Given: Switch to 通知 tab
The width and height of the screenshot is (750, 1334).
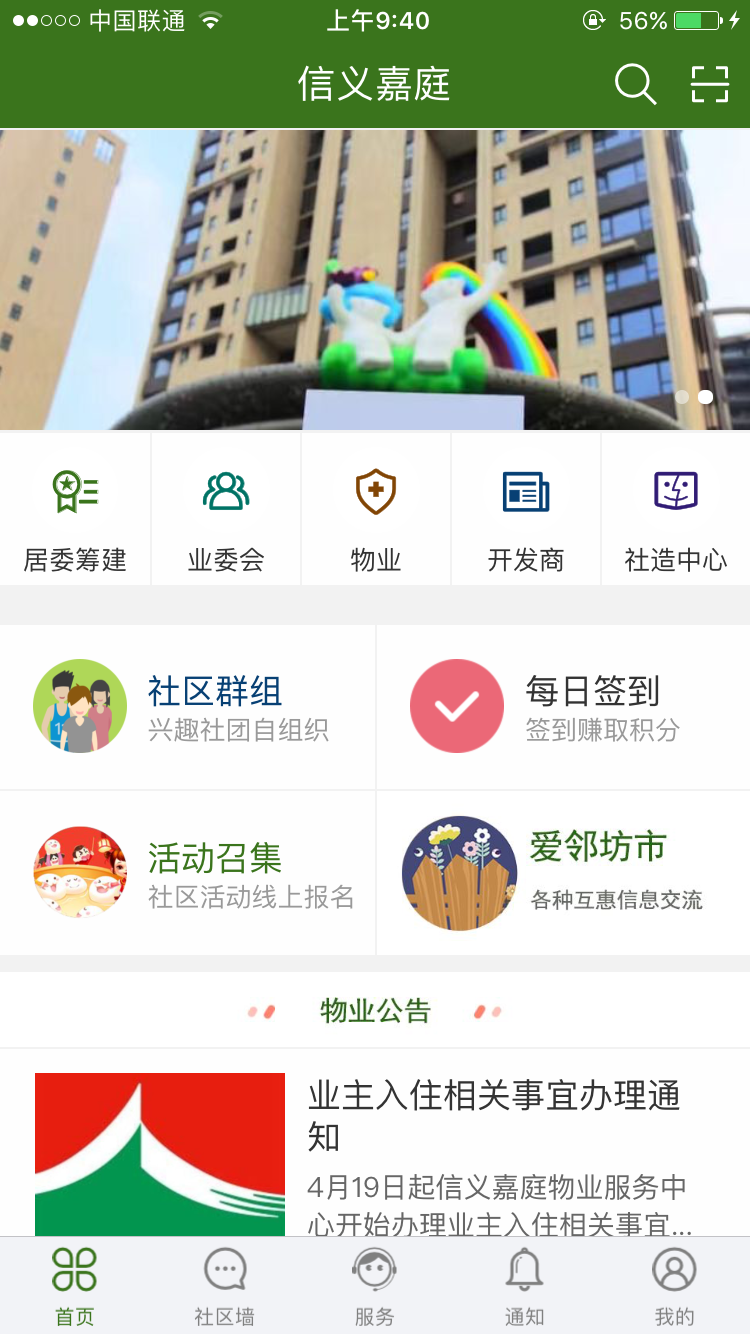Looking at the screenshot, I should click(524, 1286).
